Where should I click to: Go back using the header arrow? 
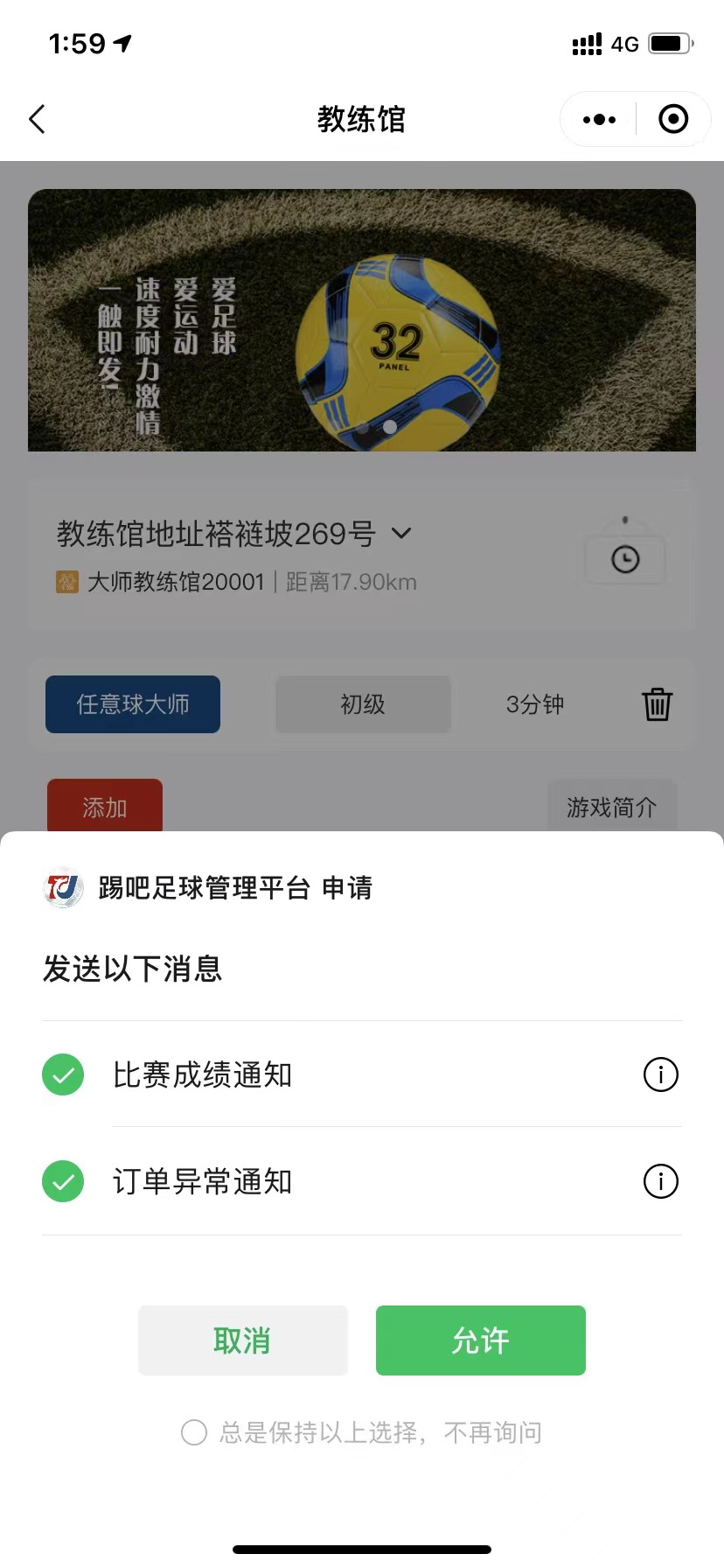tap(37, 119)
